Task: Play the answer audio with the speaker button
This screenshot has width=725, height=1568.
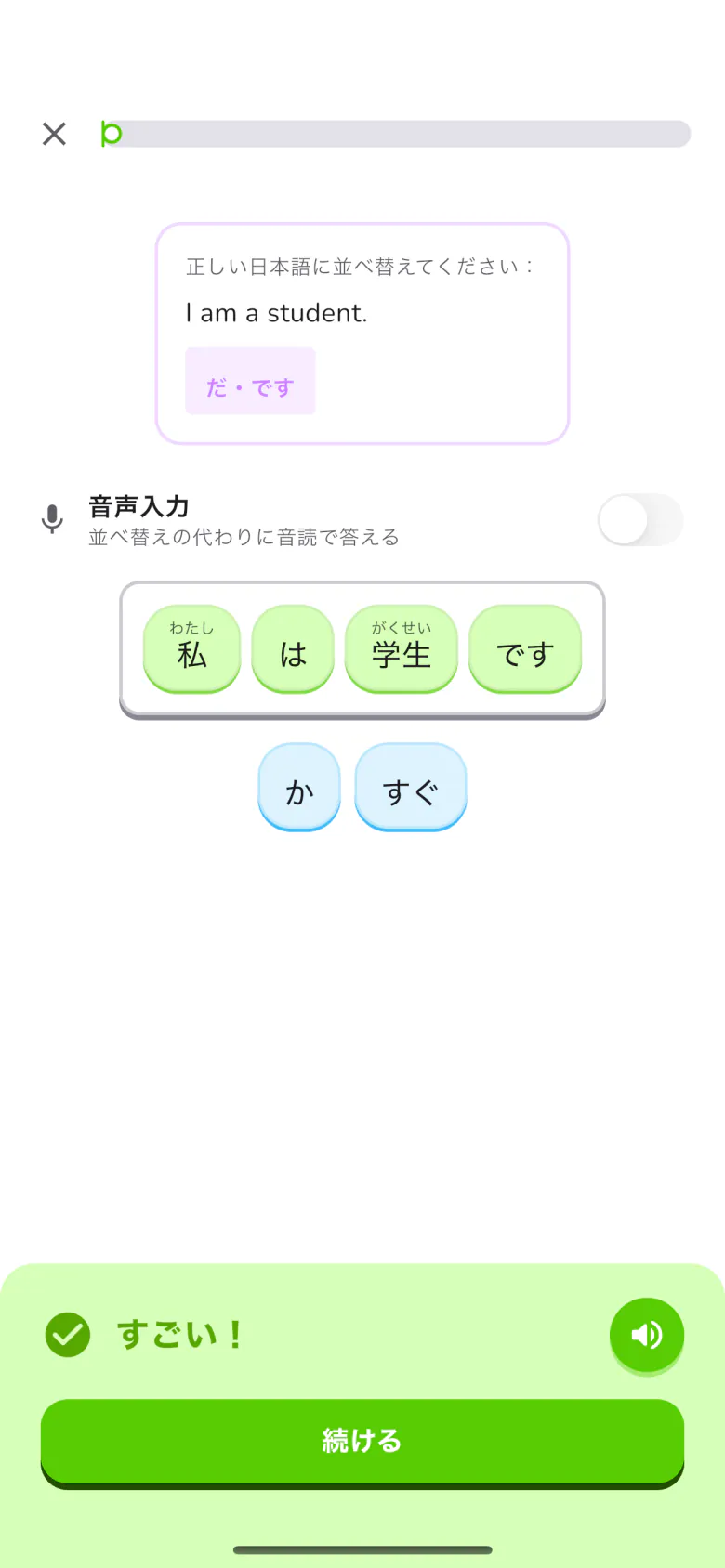Action: pos(647,1336)
